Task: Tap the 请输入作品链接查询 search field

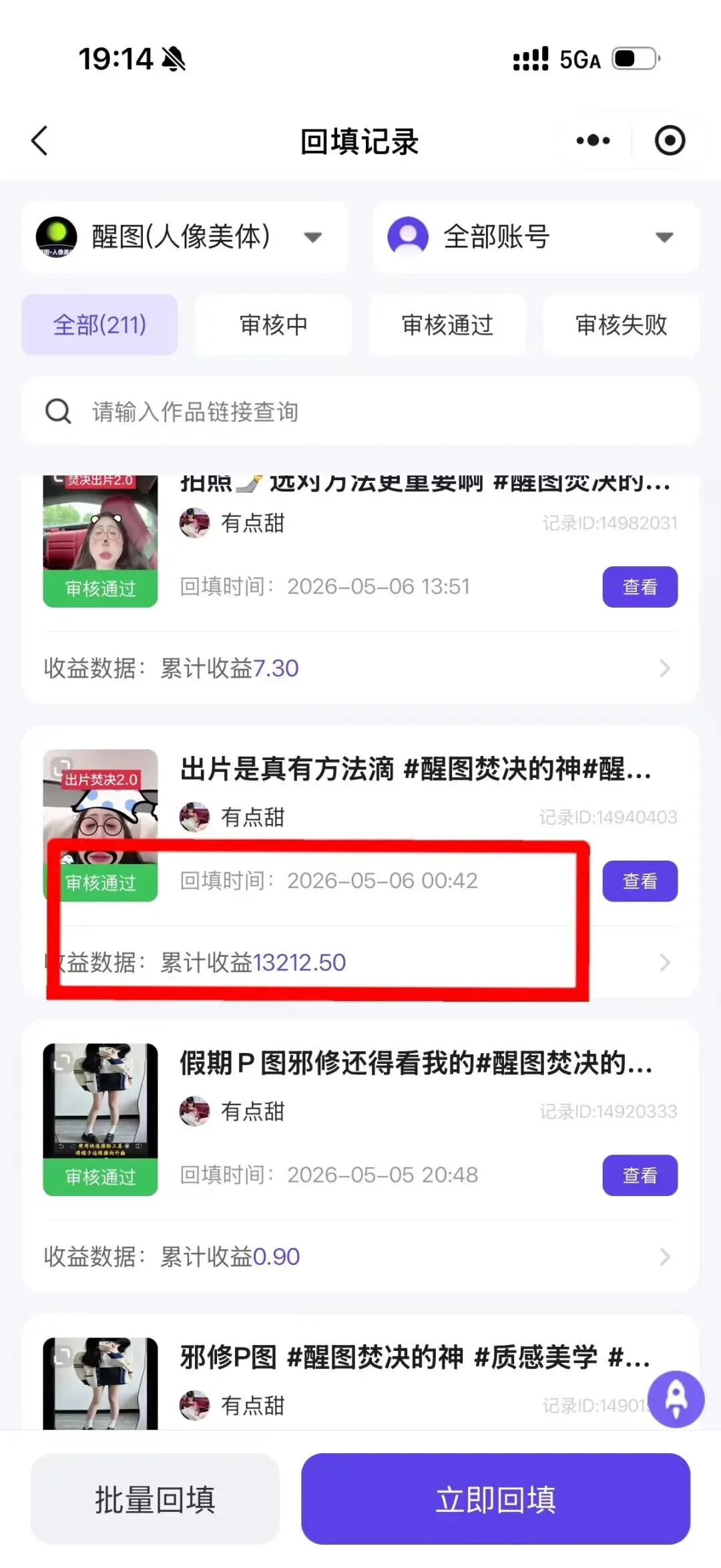Action: 360,411
